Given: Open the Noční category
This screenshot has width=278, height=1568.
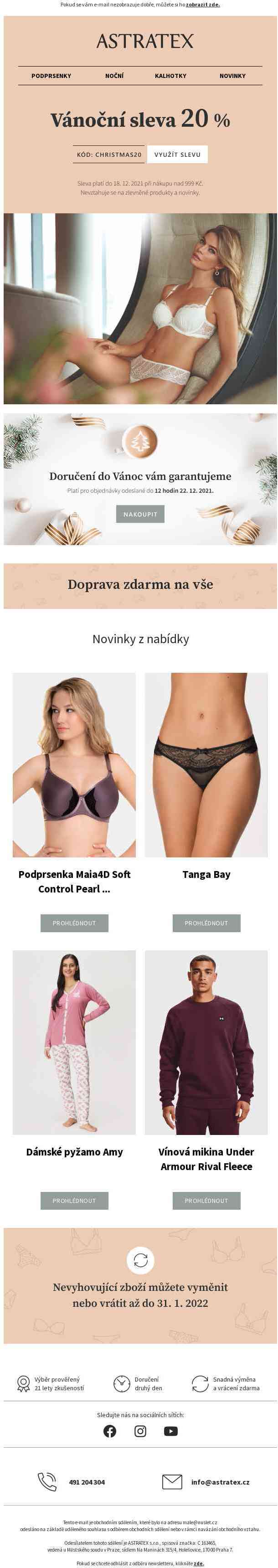Looking at the screenshot, I should click(114, 76).
